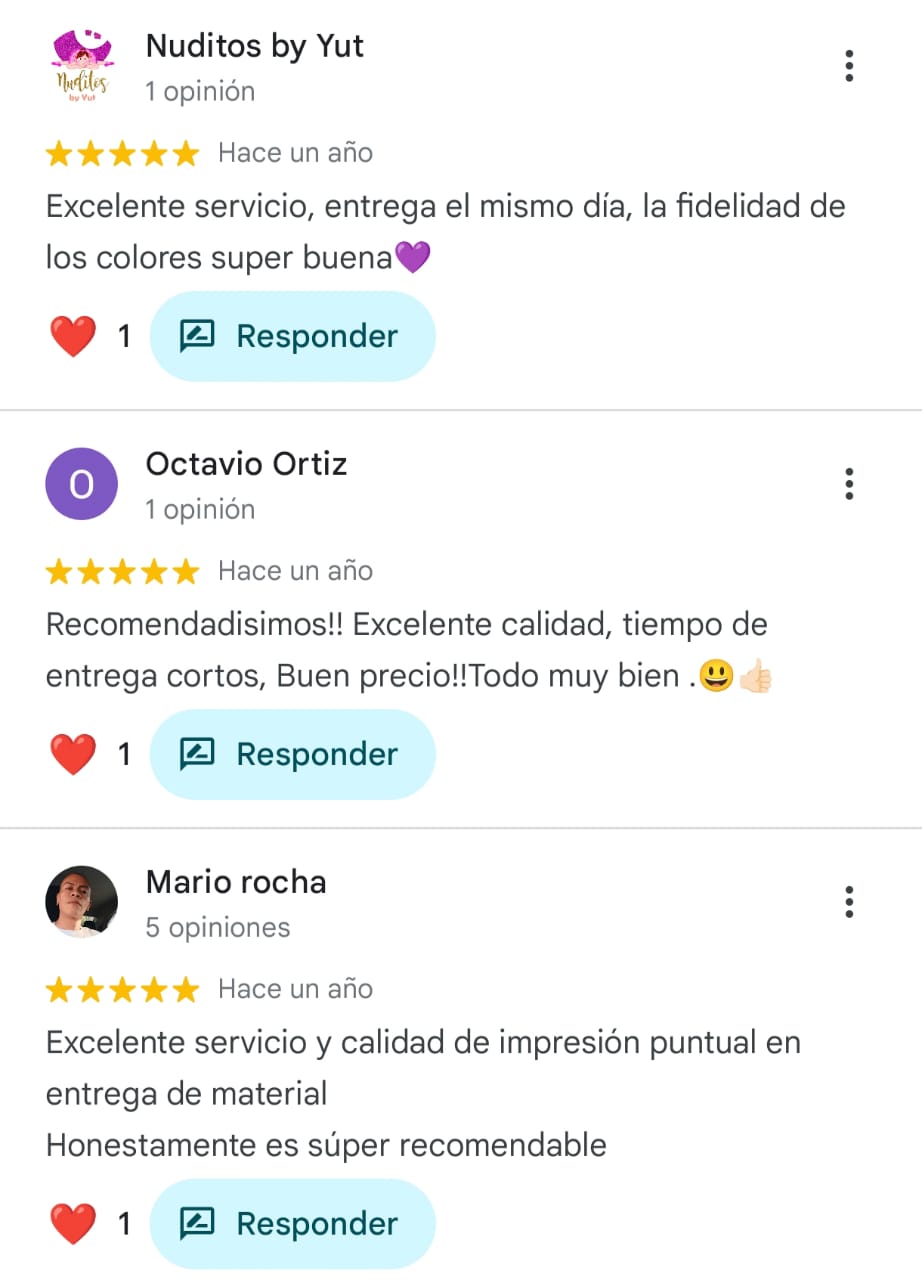The width and height of the screenshot is (922, 1280).
Task: Open the three-dot menu for Nuditos by Yut's review
Action: 849,66
